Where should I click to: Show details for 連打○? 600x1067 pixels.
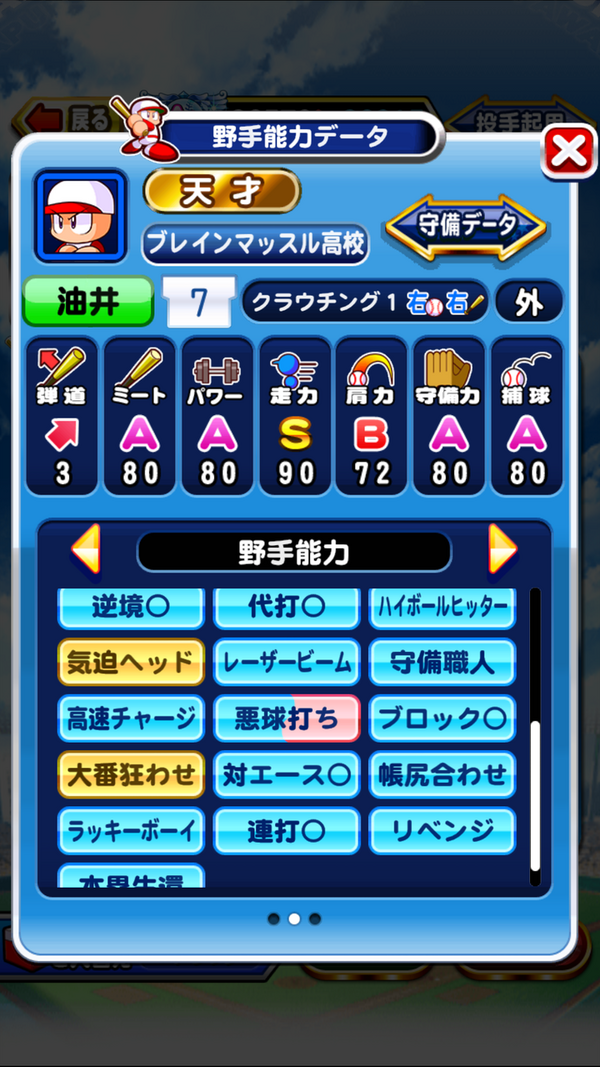(x=286, y=830)
